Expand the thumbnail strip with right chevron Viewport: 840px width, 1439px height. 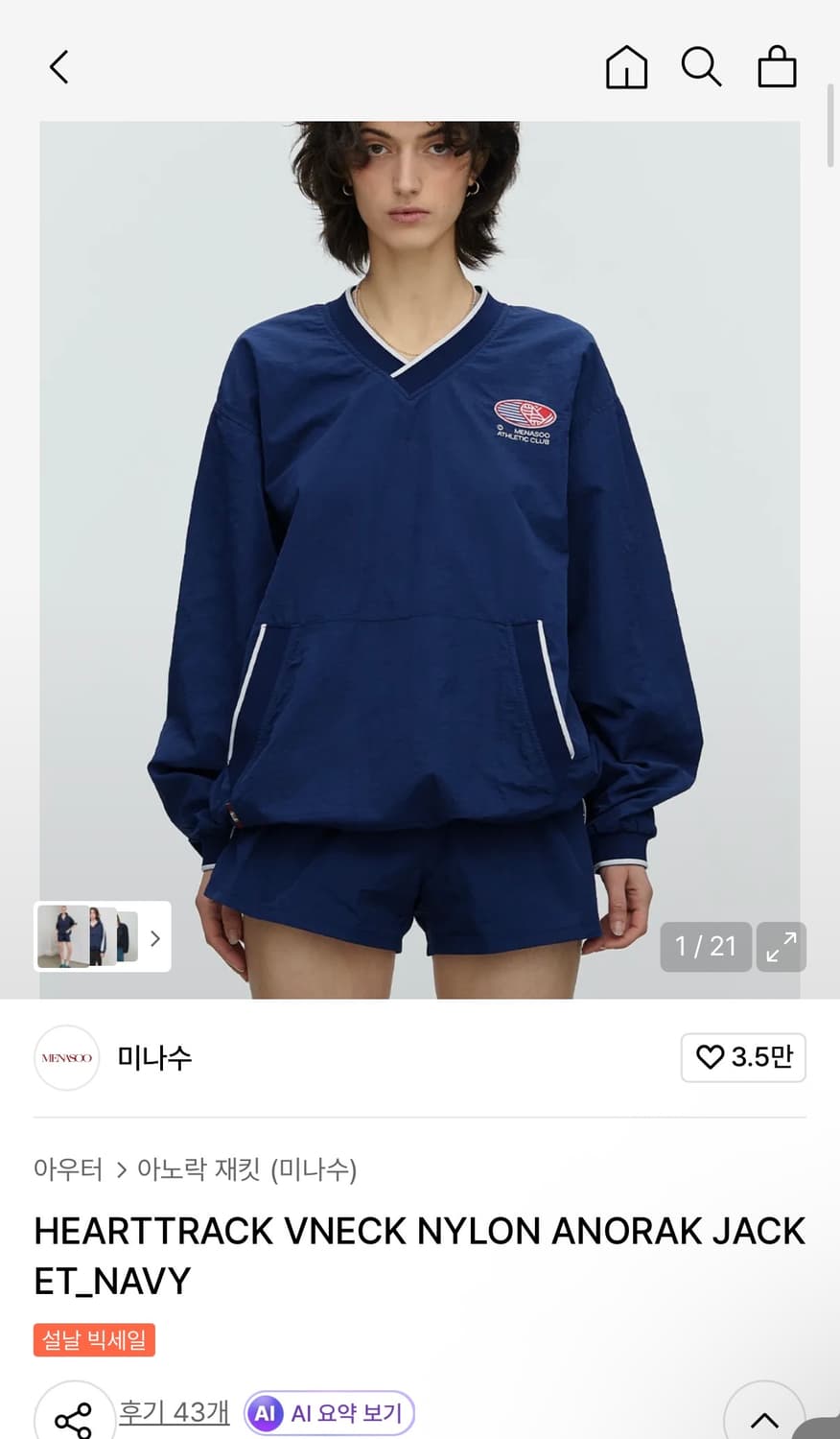pos(154,937)
